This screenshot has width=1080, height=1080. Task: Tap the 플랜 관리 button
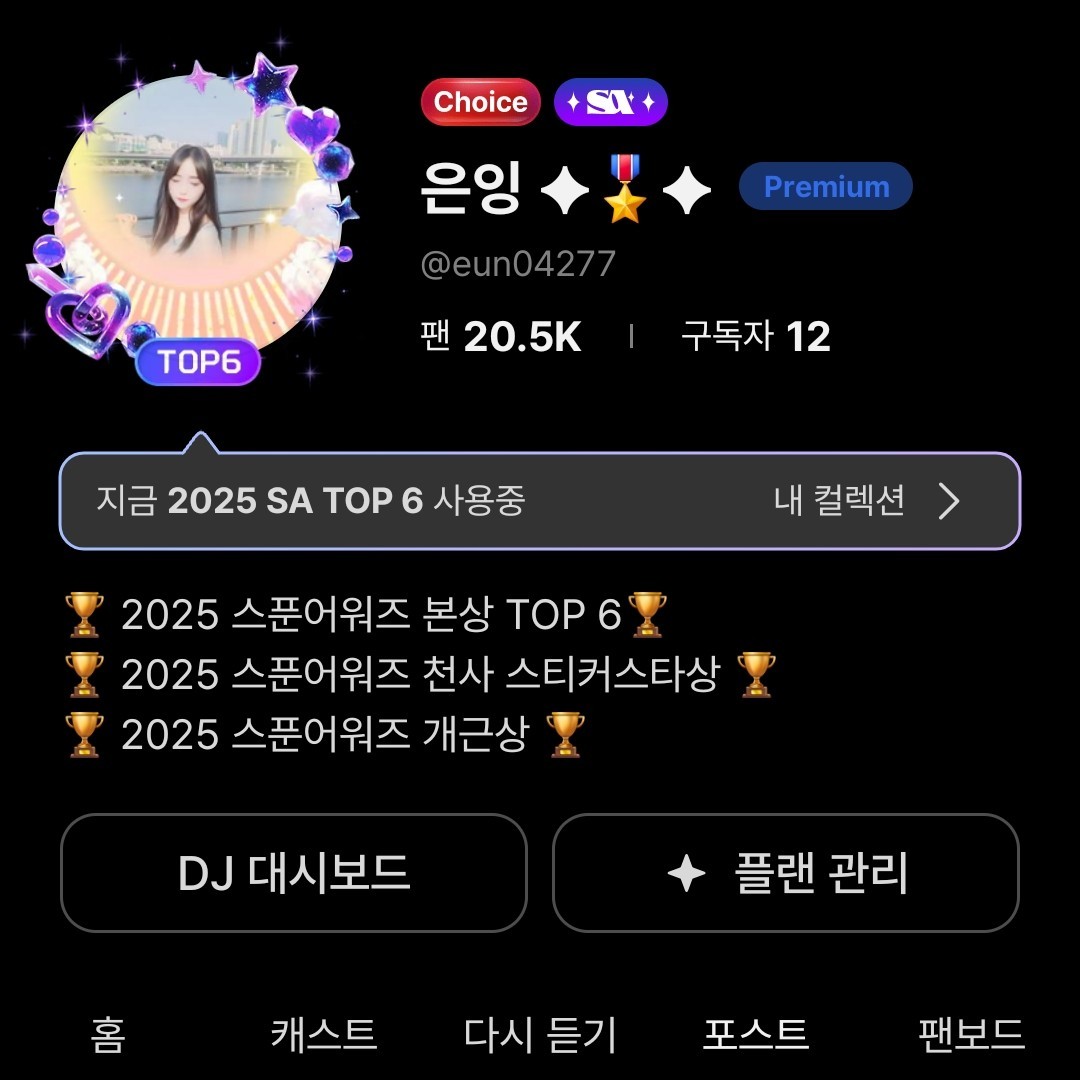786,873
